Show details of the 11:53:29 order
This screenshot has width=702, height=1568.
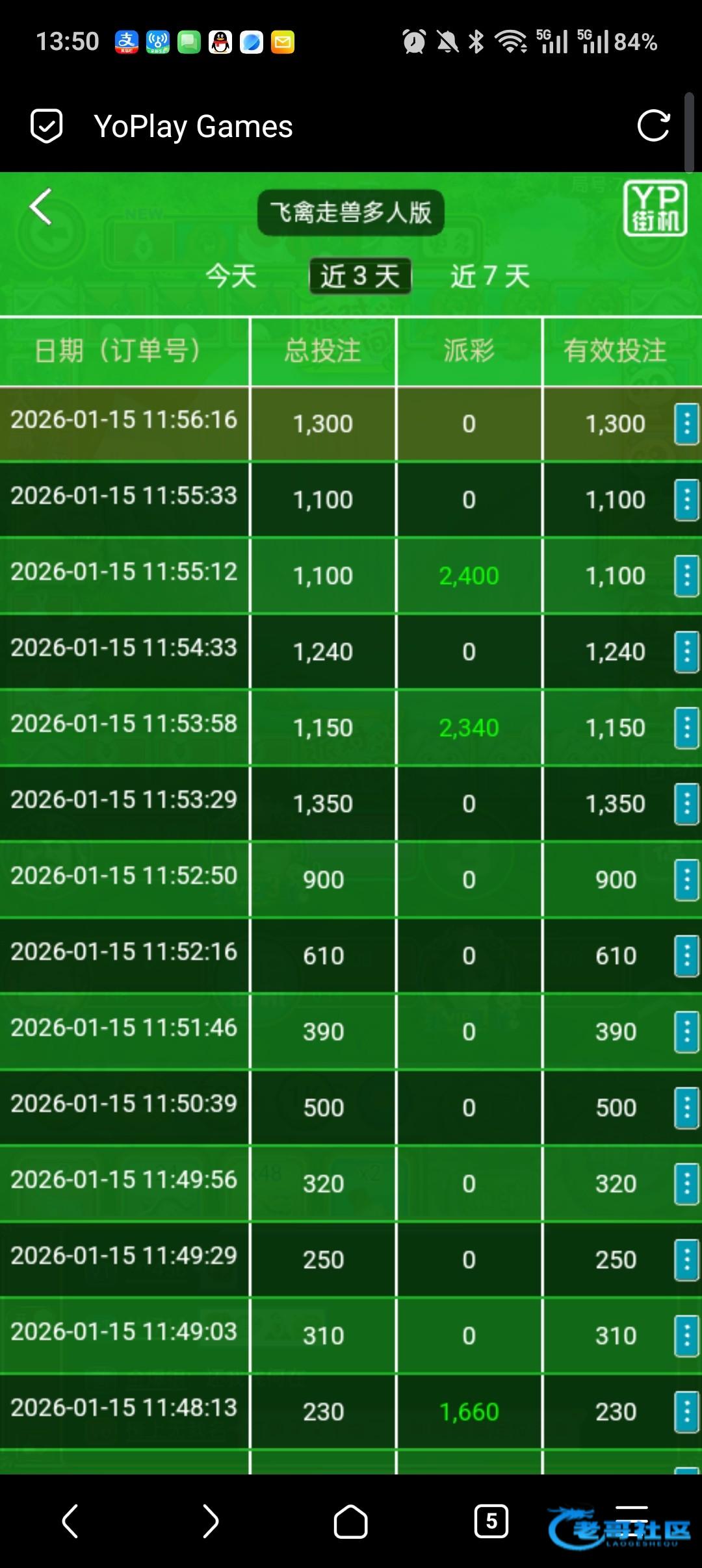686,804
